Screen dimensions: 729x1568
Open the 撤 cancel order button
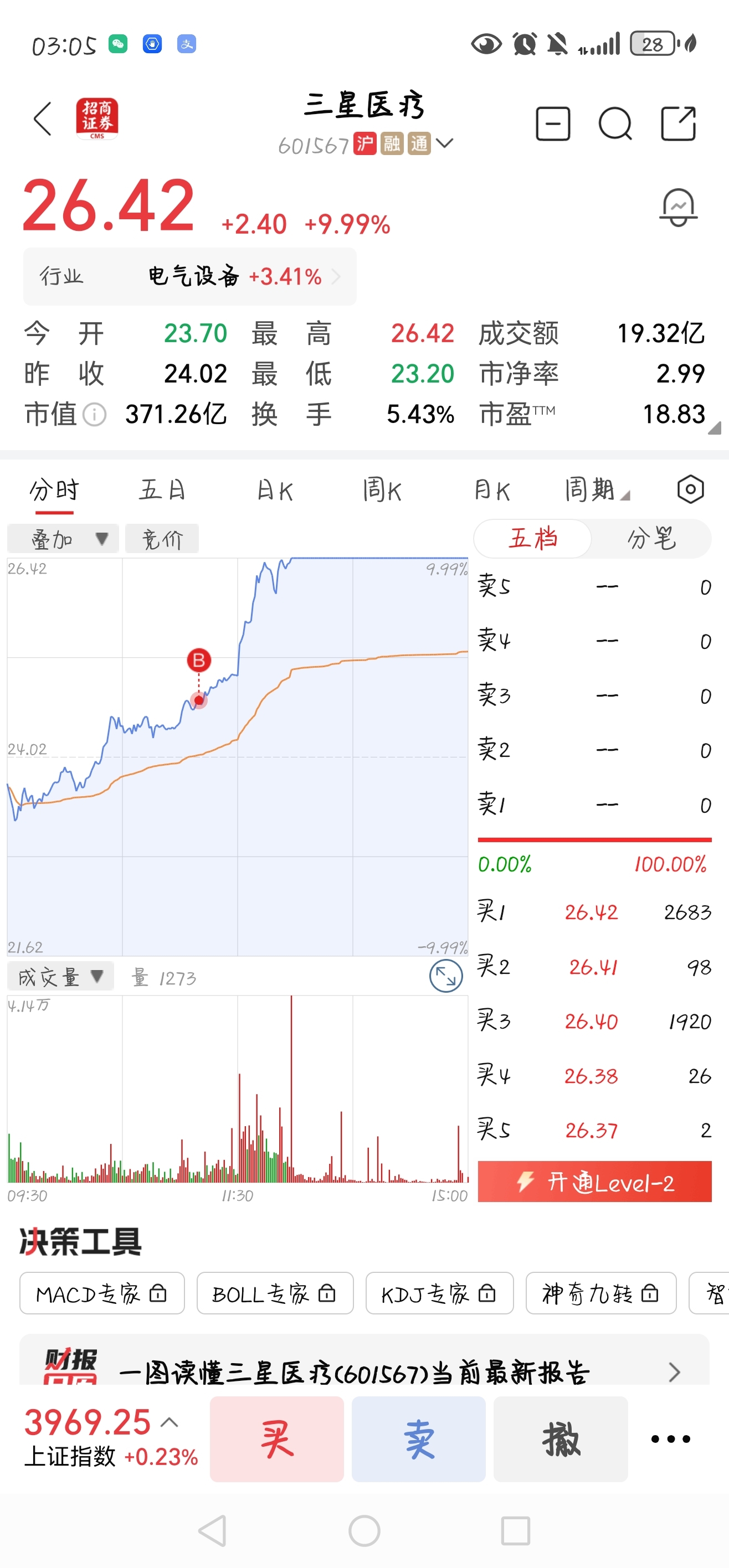560,1440
